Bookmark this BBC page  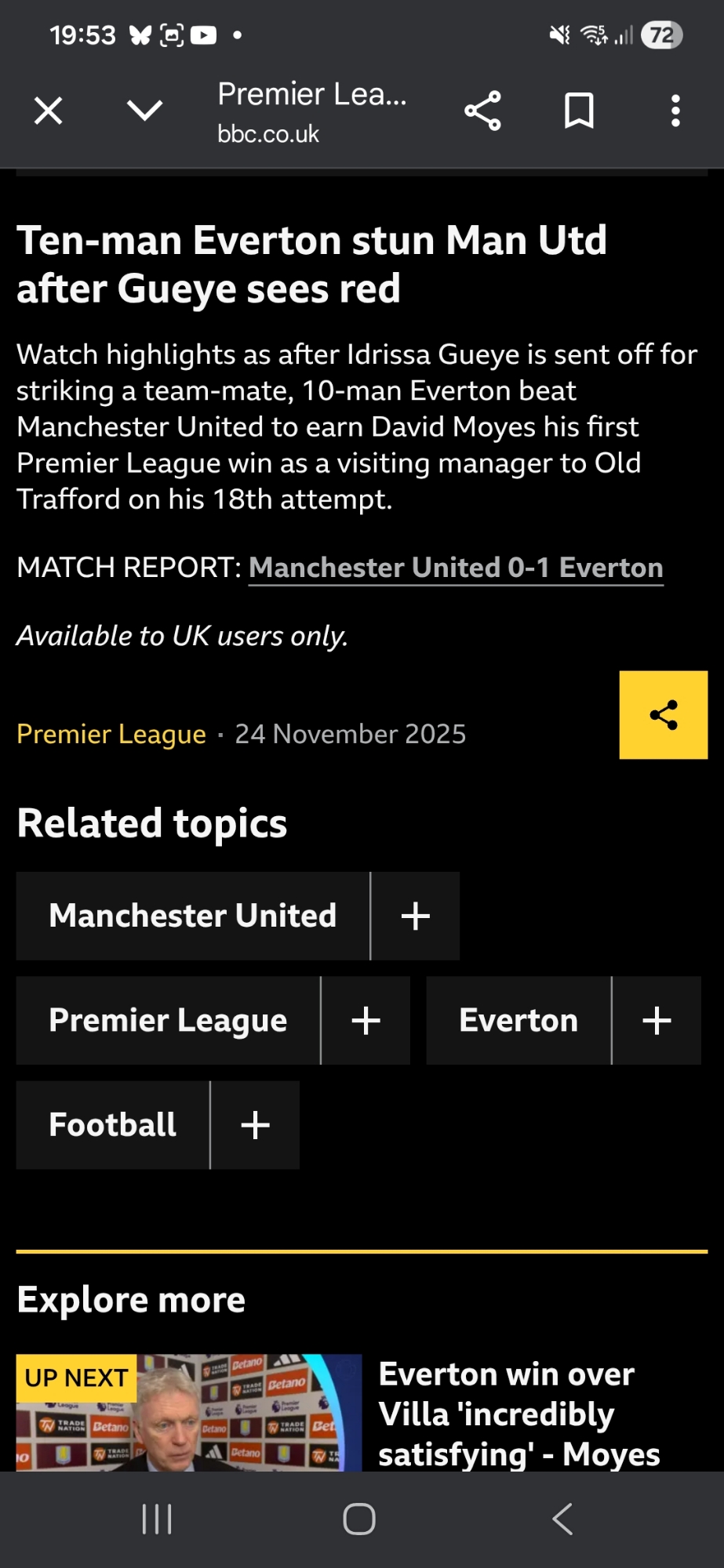[x=579, y=111]
